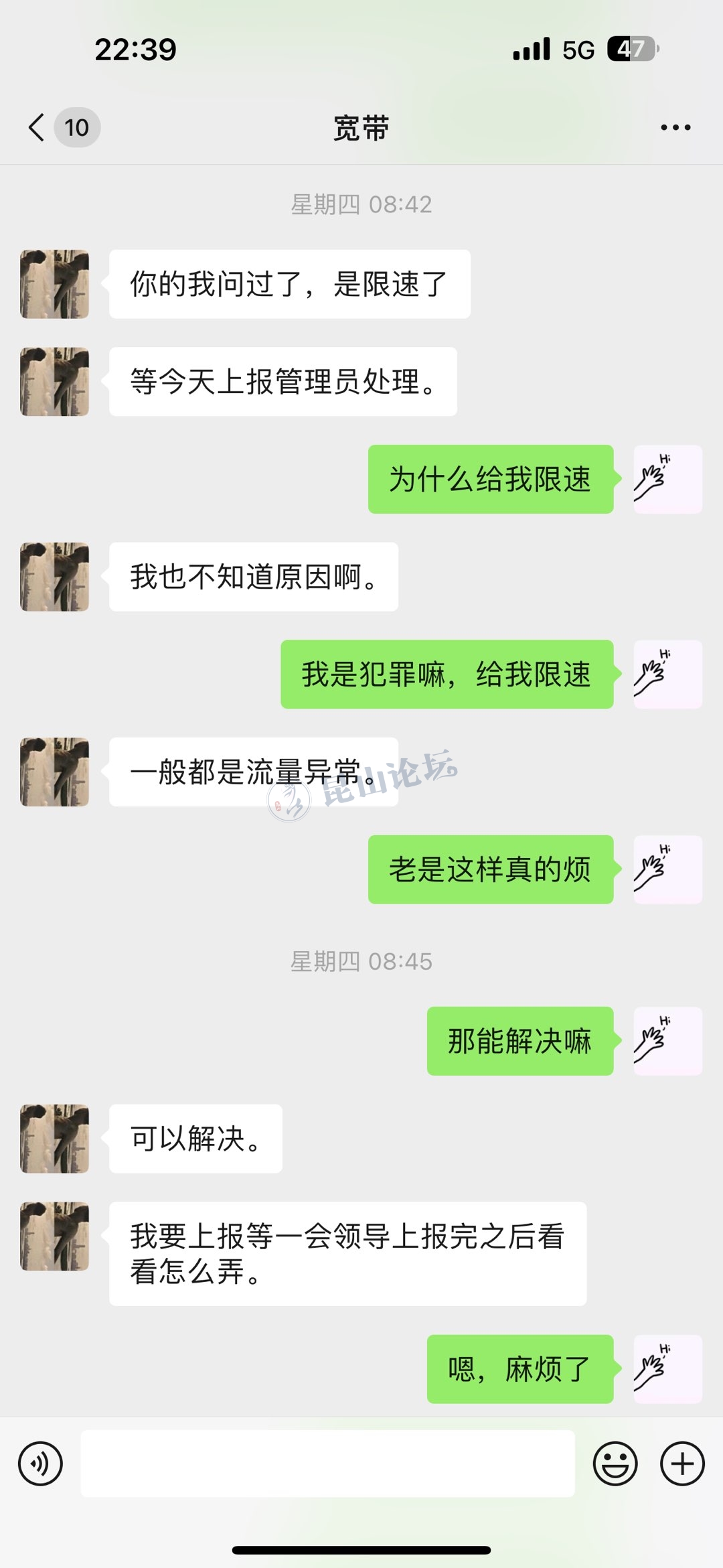The height and width of the screenshot is (1568, 723).
Task: Tap the message text field
Action: (x=327, y=1464)
